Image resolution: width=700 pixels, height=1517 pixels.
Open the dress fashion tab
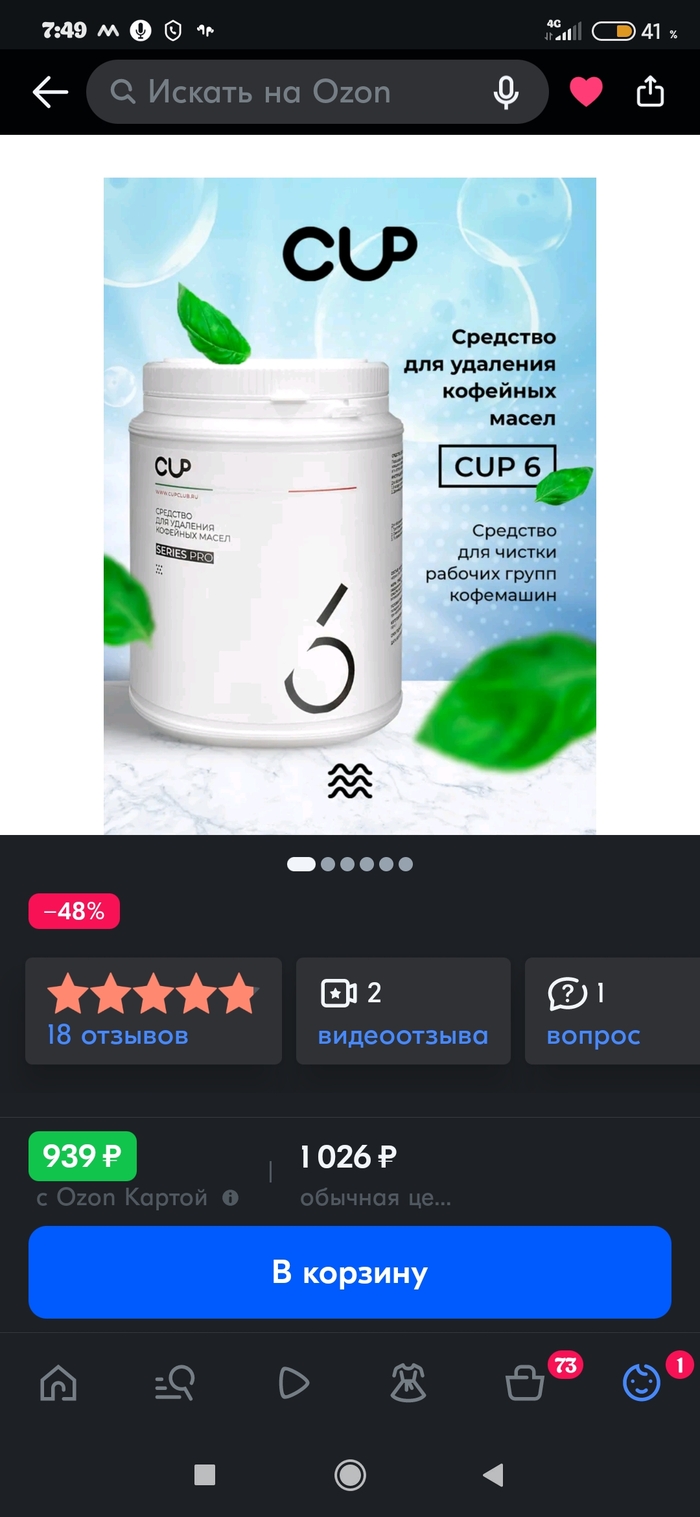pyautogui.click(x=408, y=1384)
